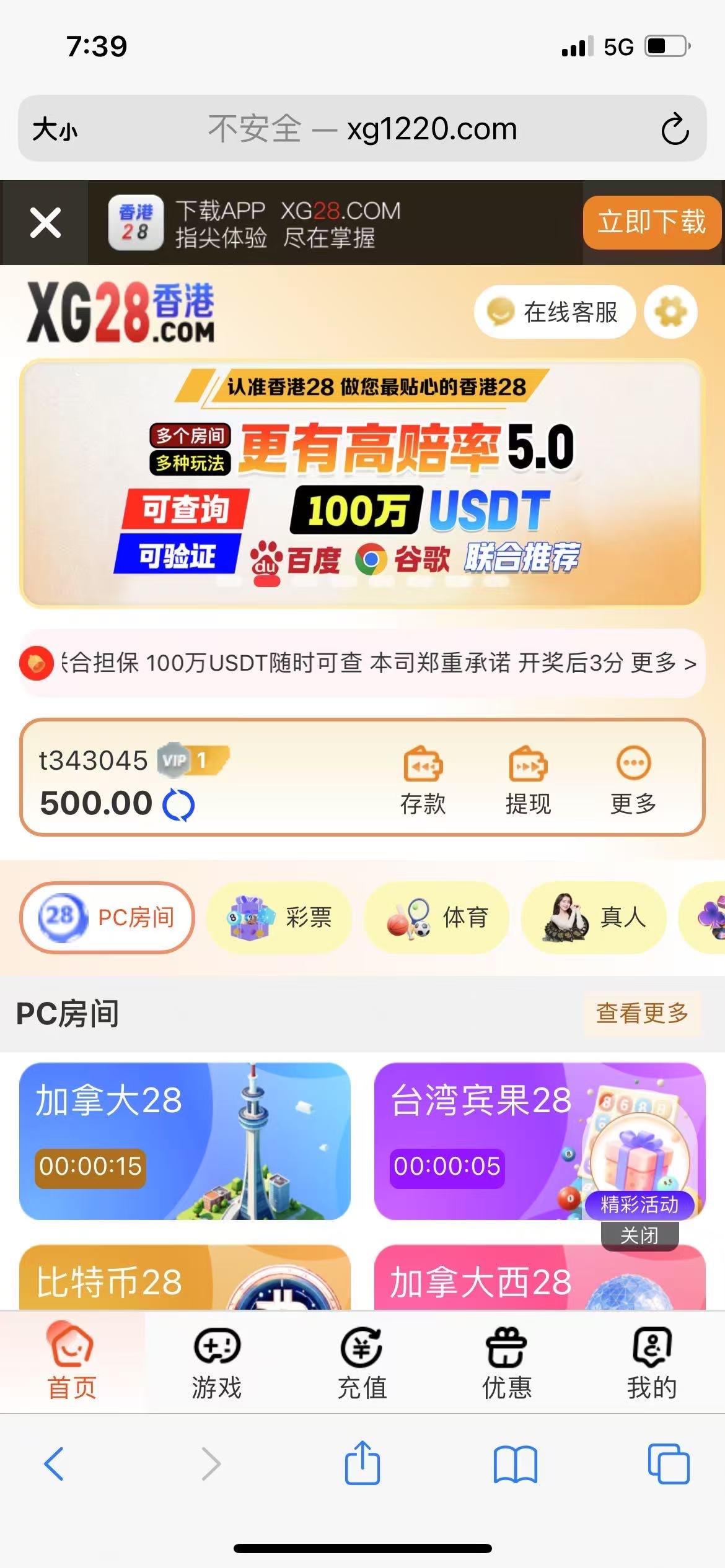Open the 台湾宾果28 room card
The width and height of the screenshot is (725, 1568).
coord(483,1141)
